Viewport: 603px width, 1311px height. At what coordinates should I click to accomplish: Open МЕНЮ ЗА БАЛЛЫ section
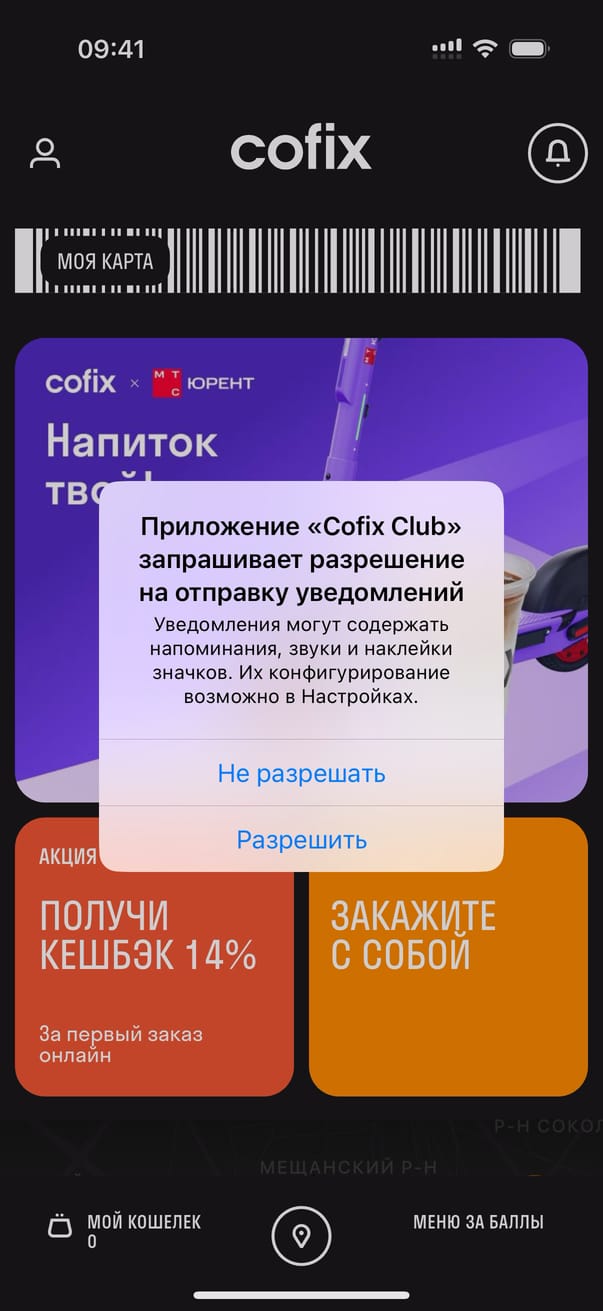[x=478, y=1222]
